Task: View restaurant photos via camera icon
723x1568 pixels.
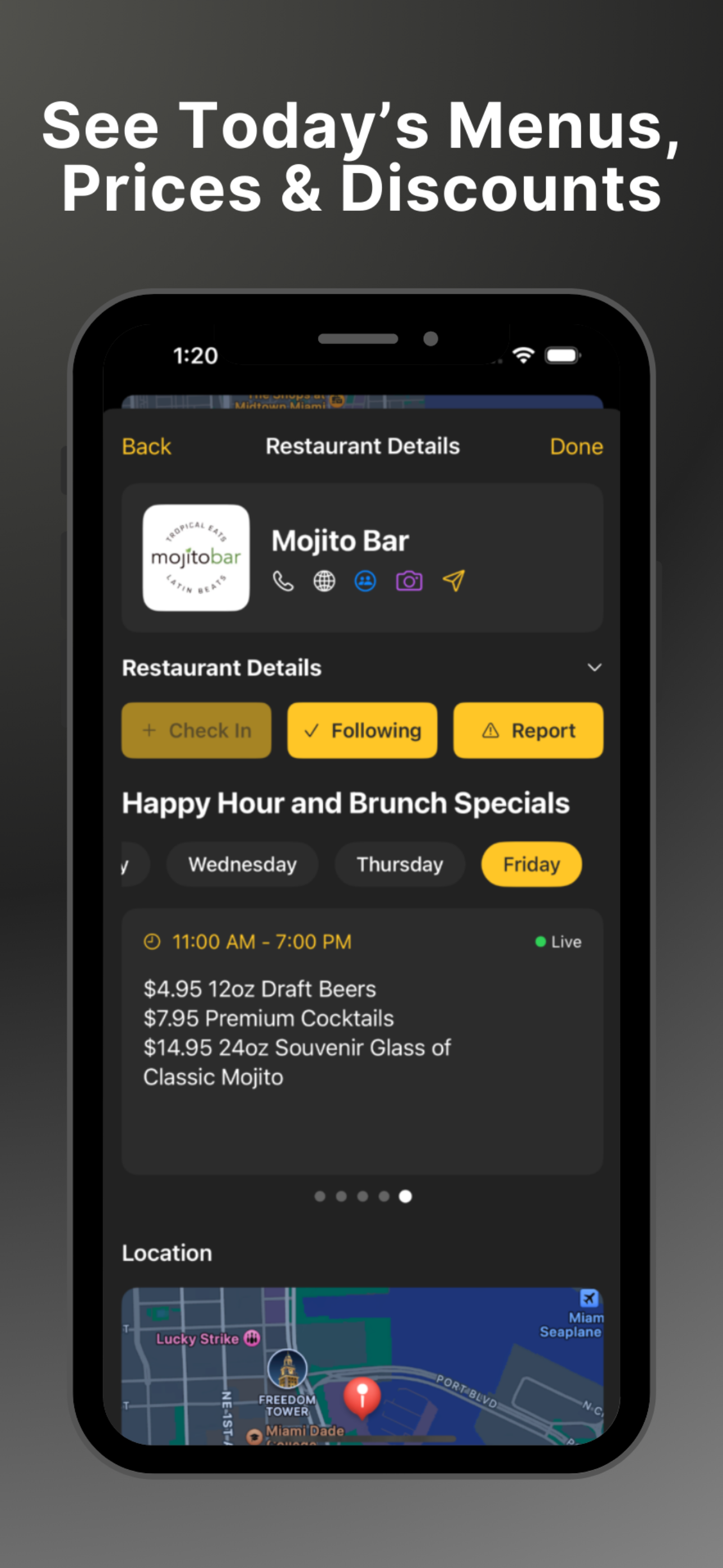Action: (x=409, y=582)
